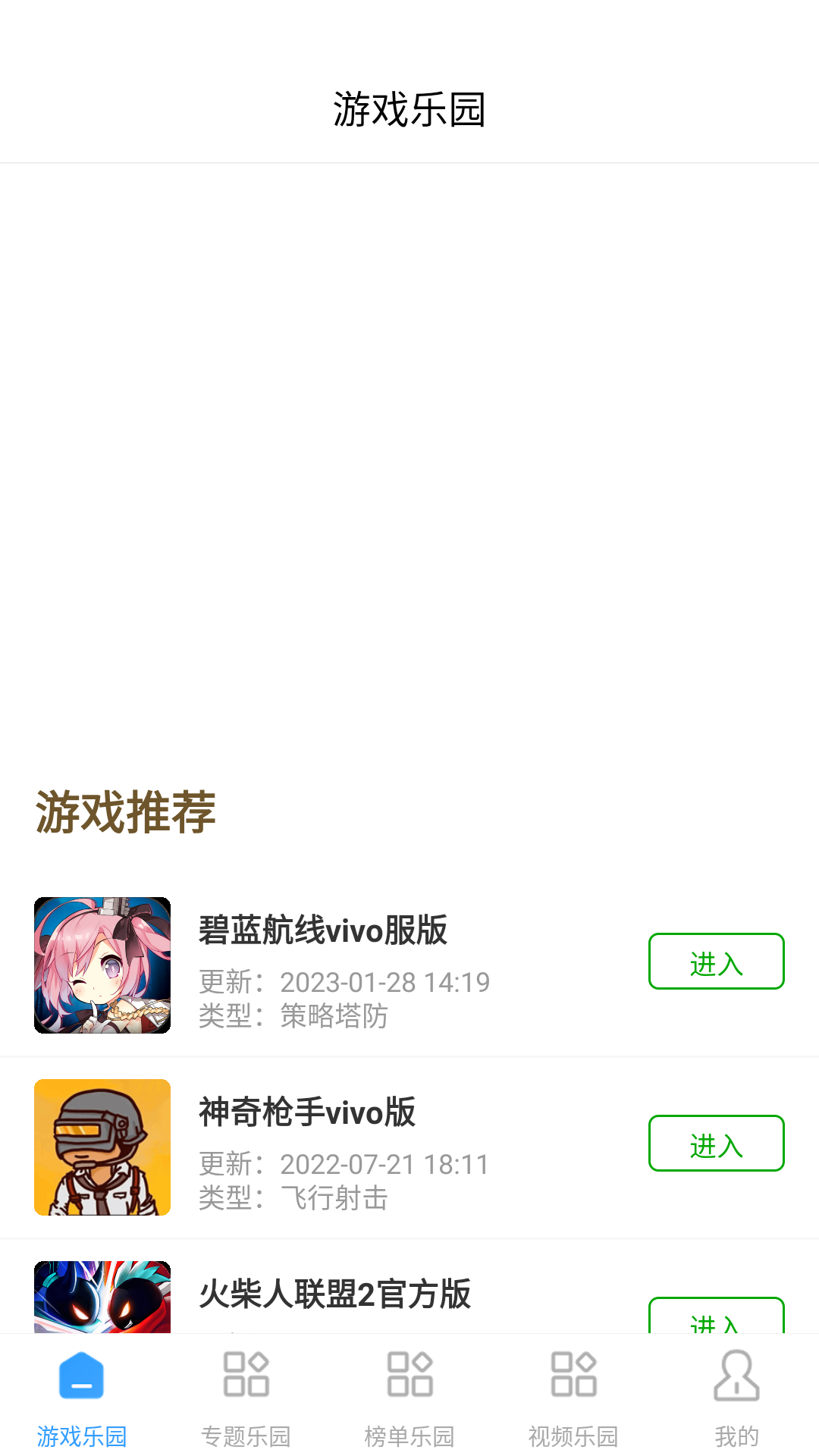Open the 策略塔防 category text
The width and height of the screenshot is (819, 1456).
click(x=331, y=1018)
